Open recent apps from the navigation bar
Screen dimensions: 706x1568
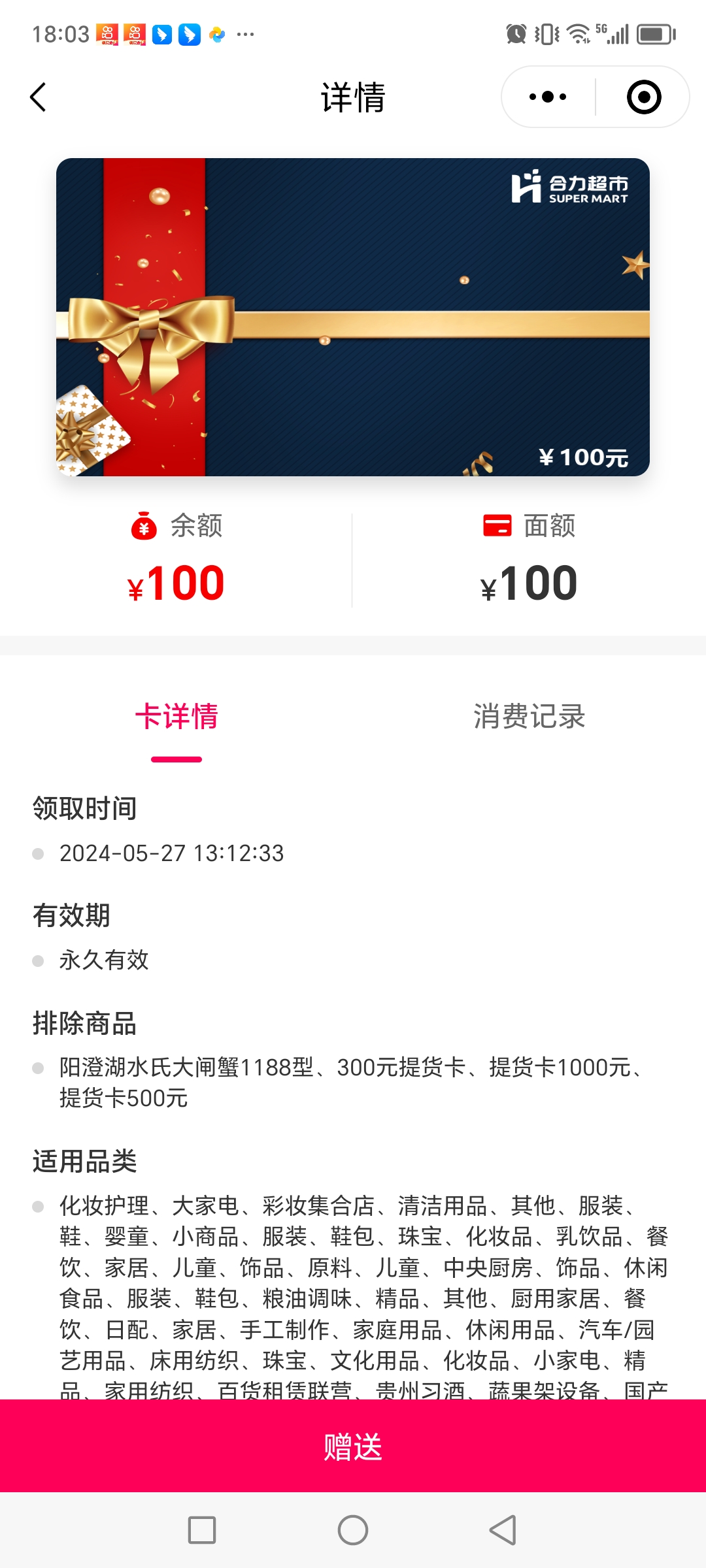tap(202, 1530)
